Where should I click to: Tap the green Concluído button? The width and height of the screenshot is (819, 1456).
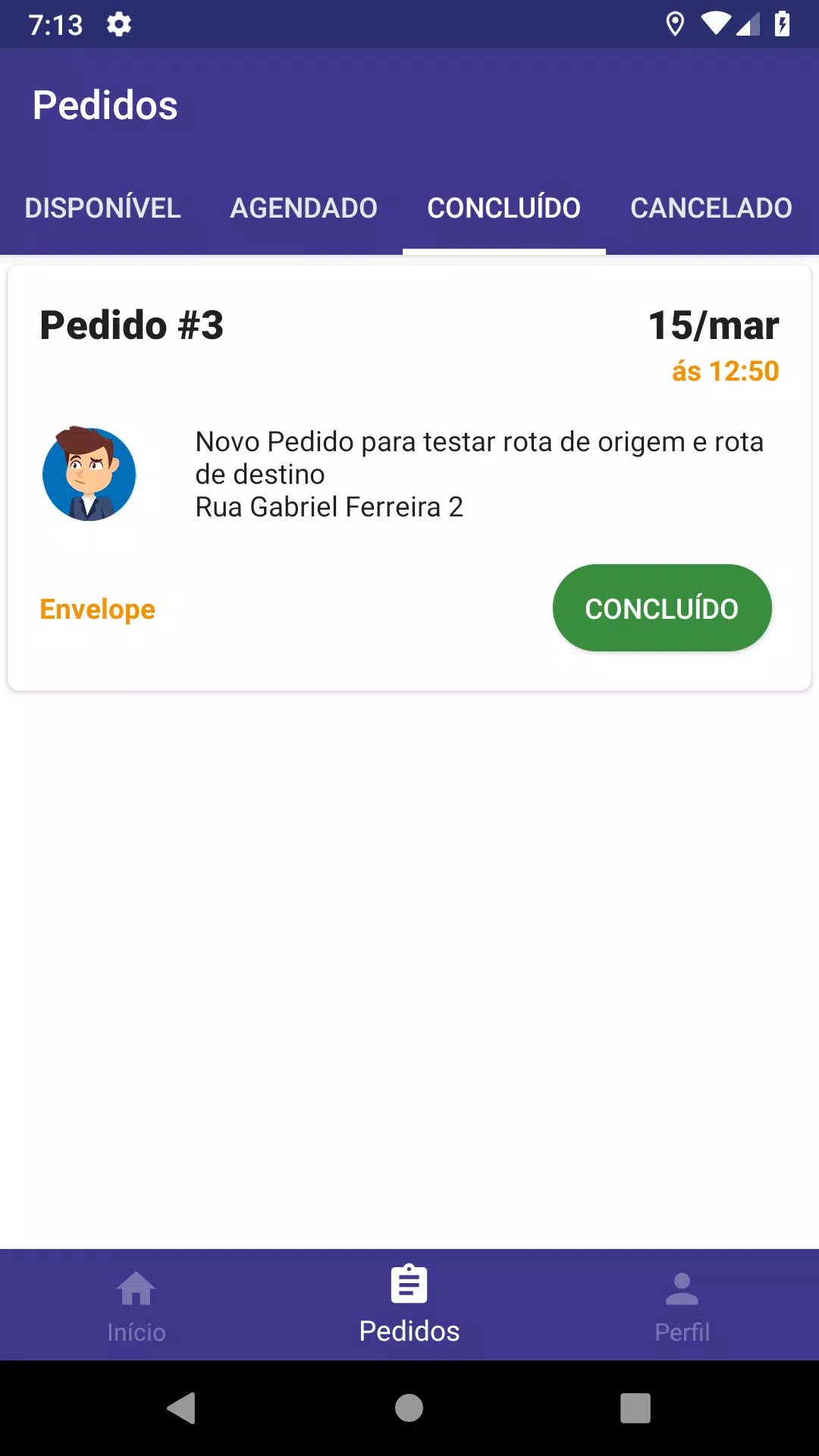[662, 608]
